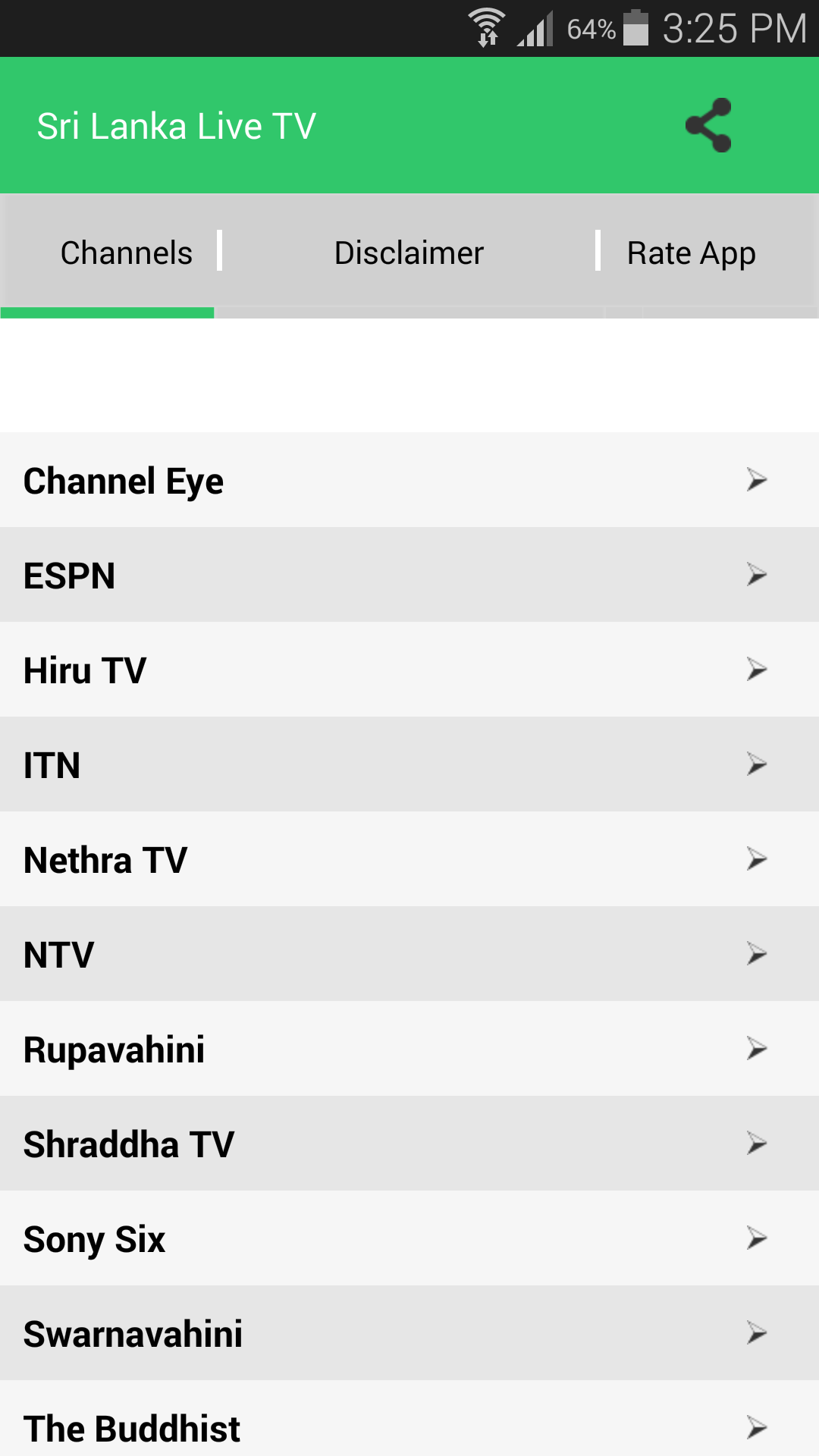Switch to the Channels tab
The image size is (819, 1456).
126,253
